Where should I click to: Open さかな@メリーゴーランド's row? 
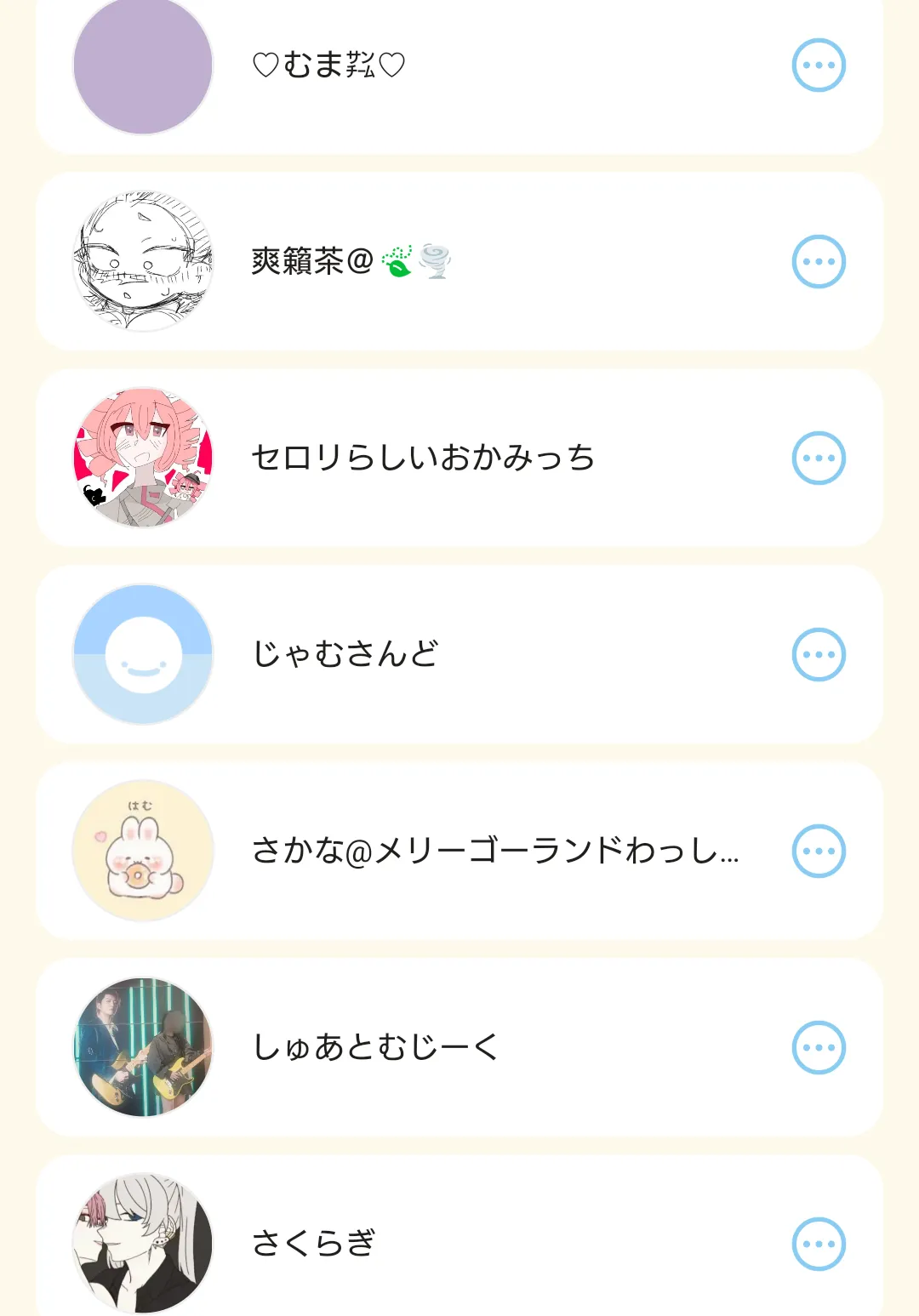point(494,851)
